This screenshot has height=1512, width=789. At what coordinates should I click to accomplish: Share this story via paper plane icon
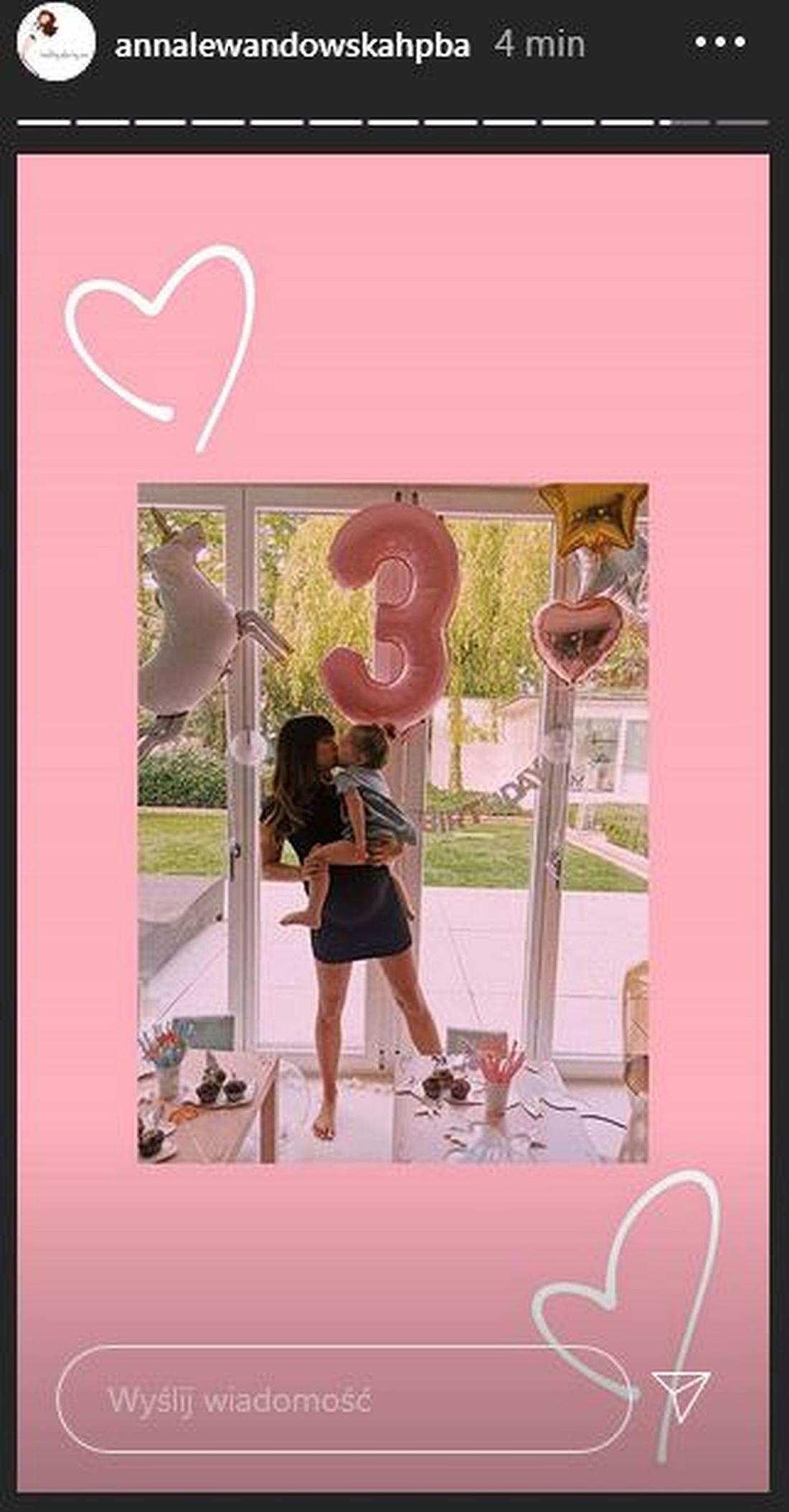(680, 1395)
